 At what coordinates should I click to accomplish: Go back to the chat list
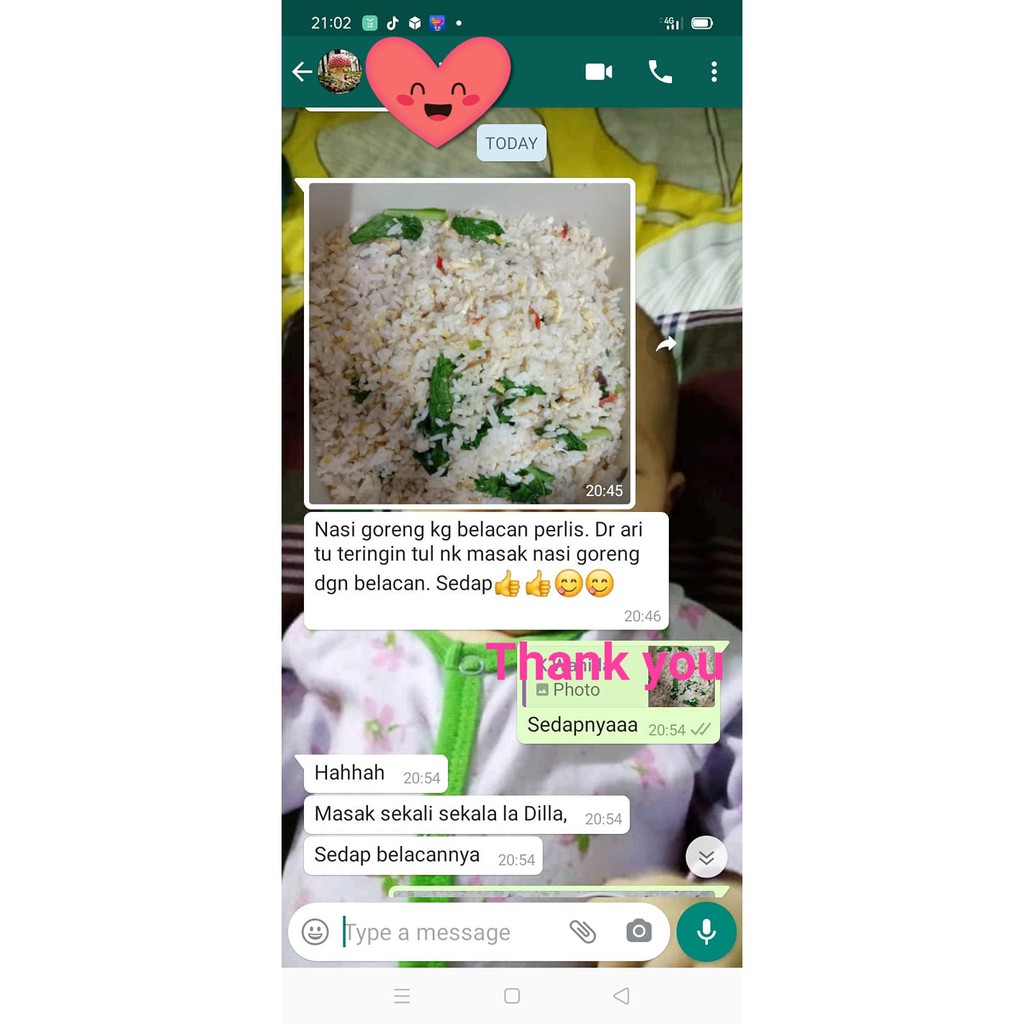(x=302, y=71)
